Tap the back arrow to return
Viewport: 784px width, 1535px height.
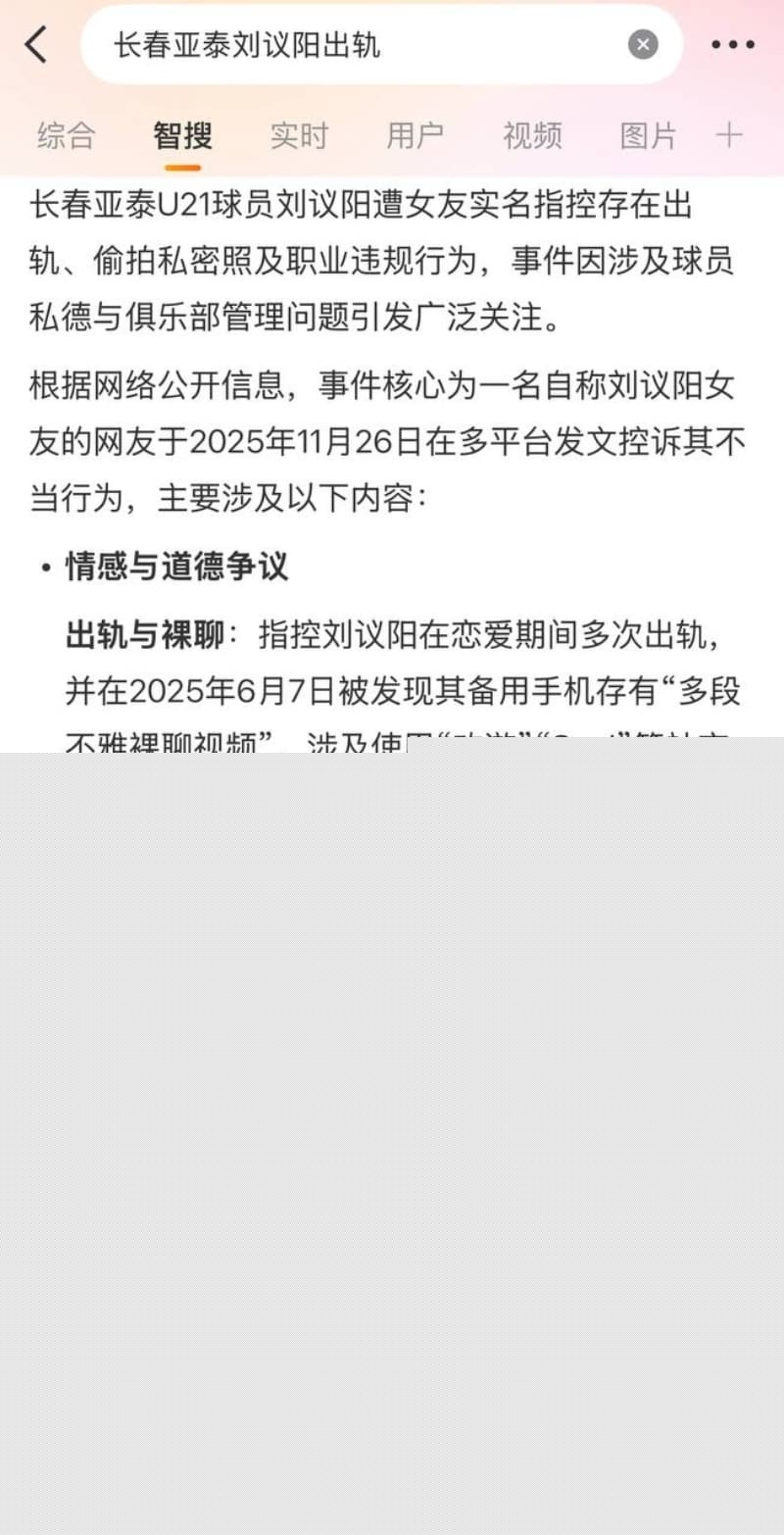click(x=36, y=44)
